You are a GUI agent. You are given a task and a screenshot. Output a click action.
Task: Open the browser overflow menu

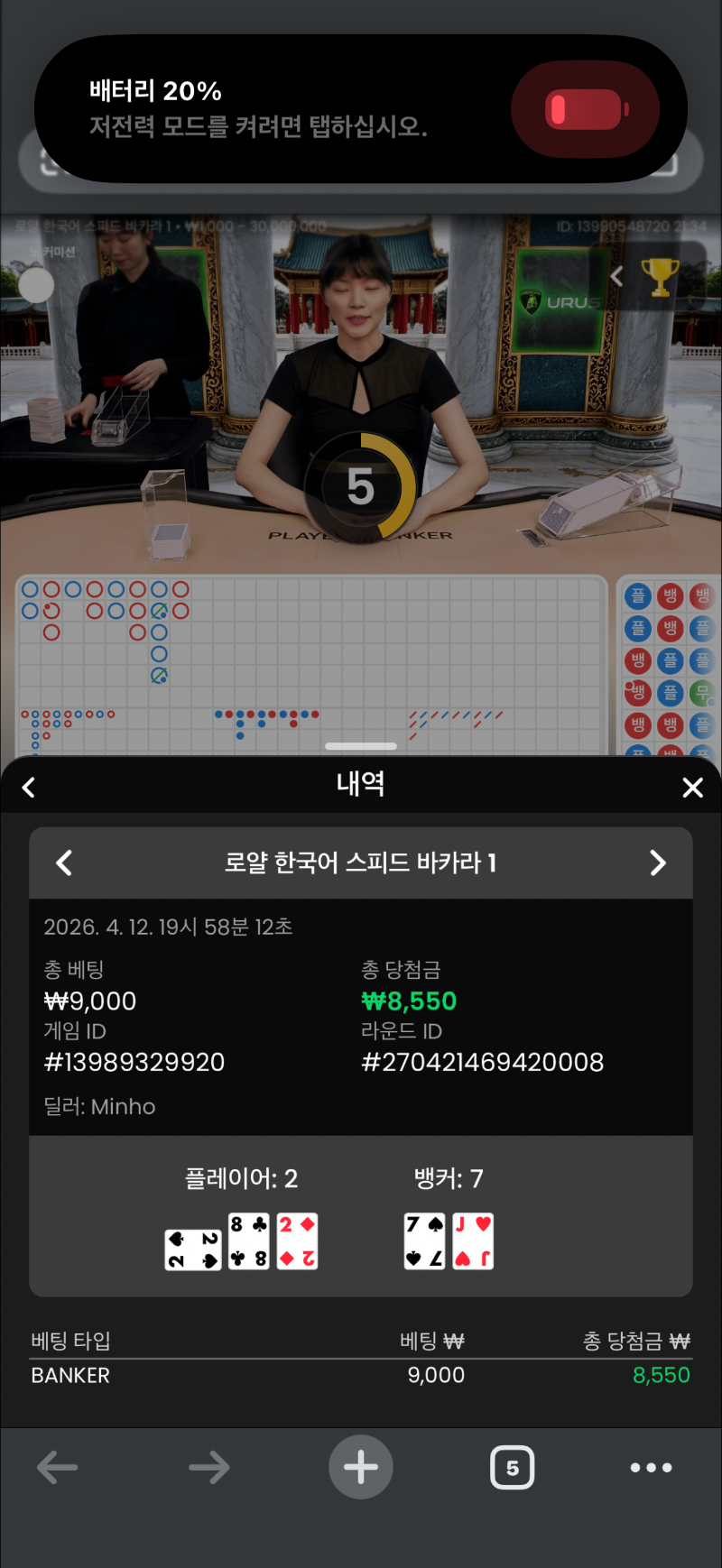[x=651, y=1468]
